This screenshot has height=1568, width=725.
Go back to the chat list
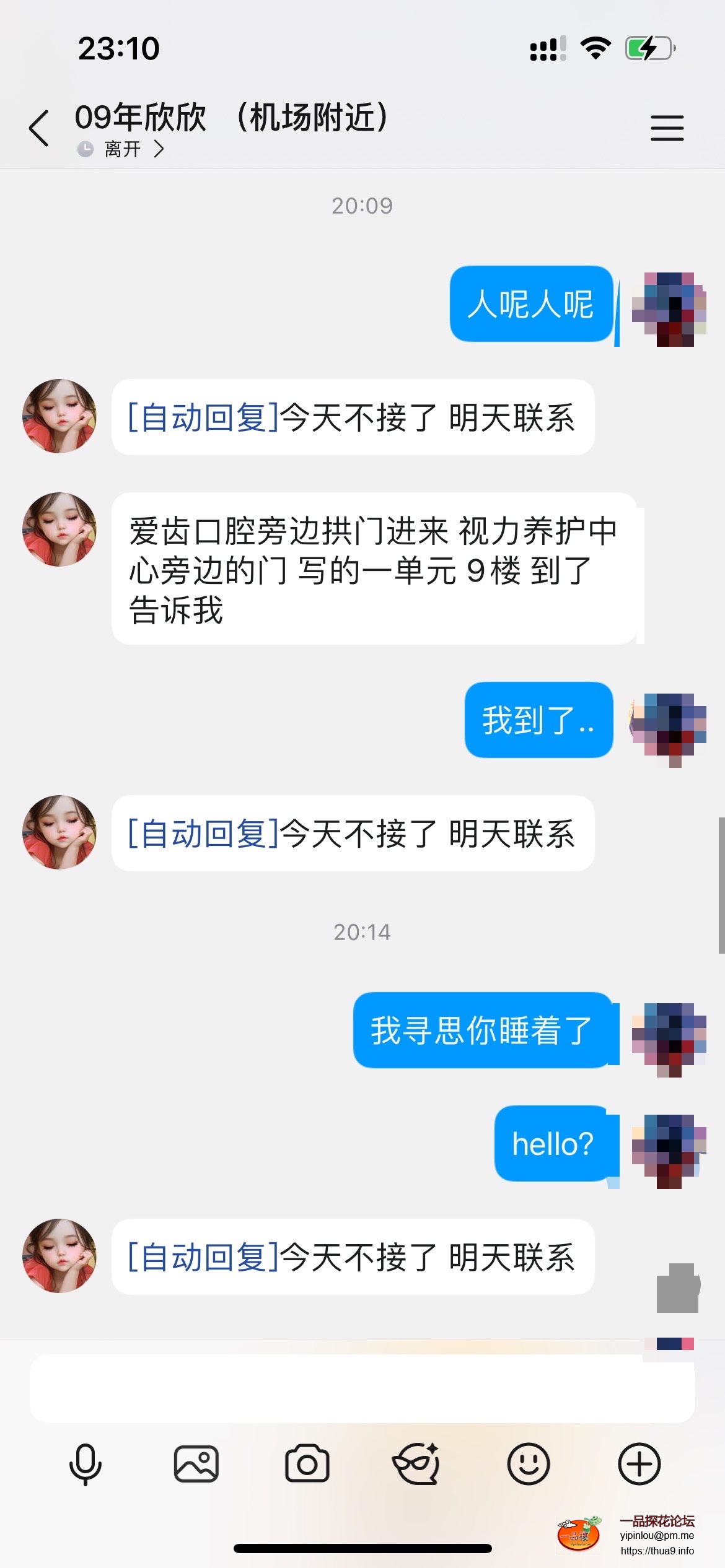click(39, 128)
